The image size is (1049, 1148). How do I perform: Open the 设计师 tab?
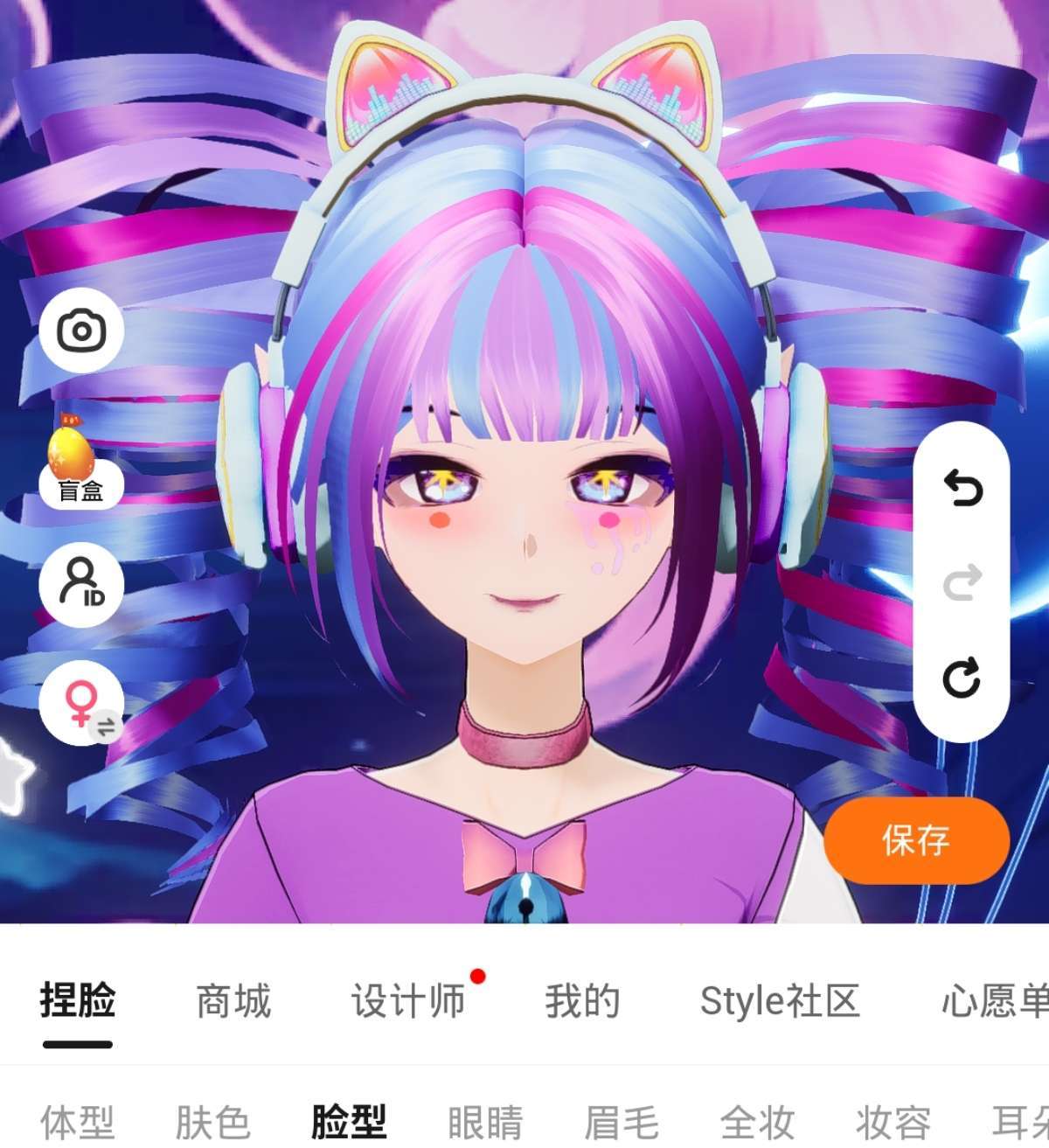pos(408,1001)
